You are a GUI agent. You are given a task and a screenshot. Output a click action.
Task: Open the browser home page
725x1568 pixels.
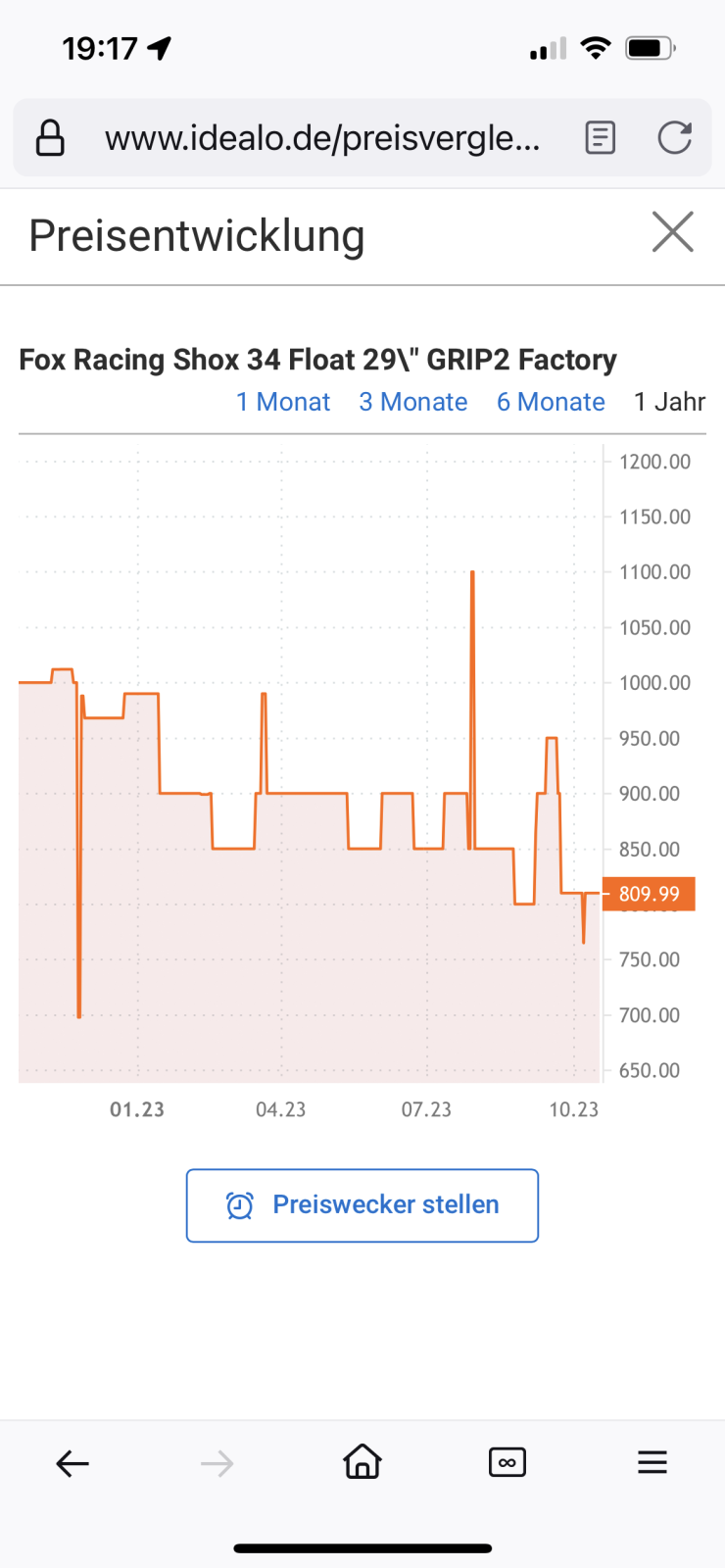point(362,1462)
